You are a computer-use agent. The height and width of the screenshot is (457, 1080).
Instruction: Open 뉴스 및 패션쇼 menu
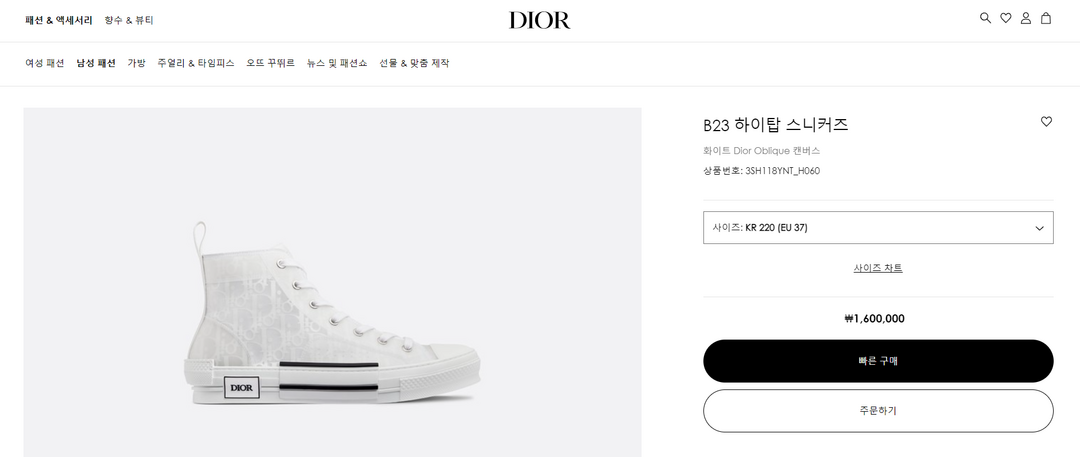(x=337, y=63)
